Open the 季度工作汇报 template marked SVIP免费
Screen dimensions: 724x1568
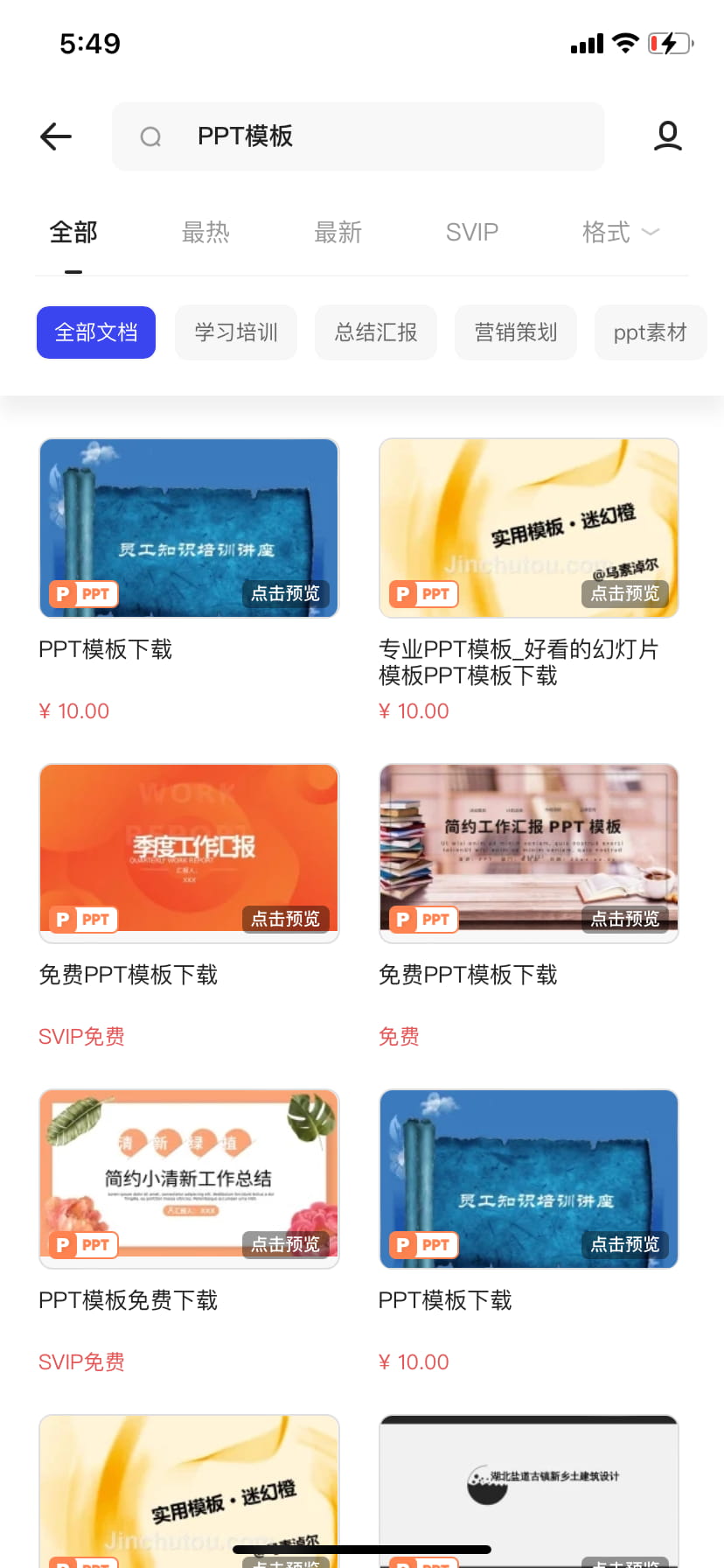[x=189, y=852]
